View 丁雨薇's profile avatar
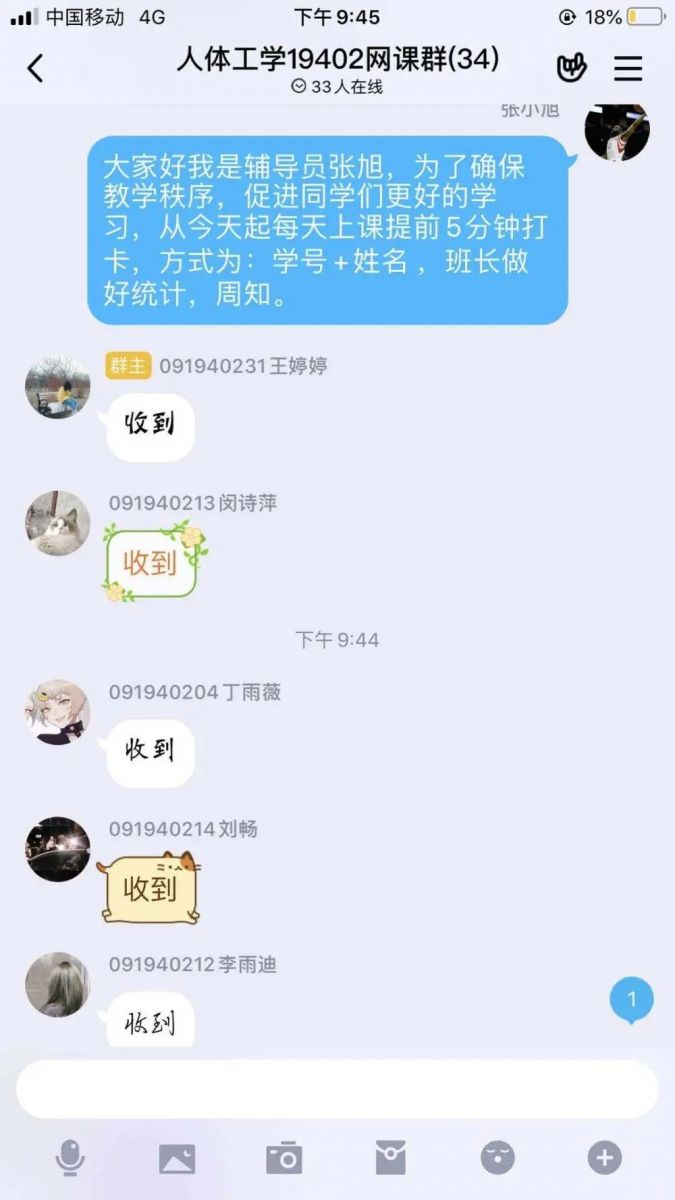Screen dimensions: 675x1200 (x=57, y=712)
